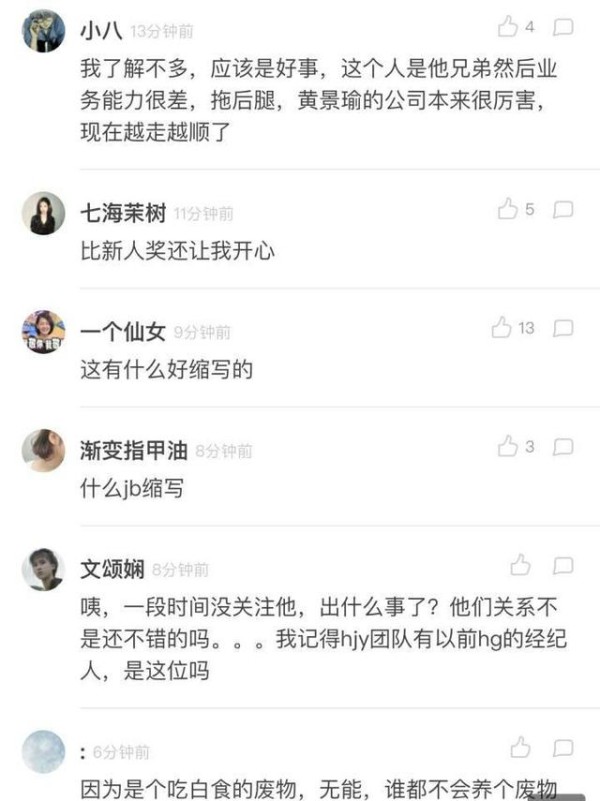Viewport: 600px width, 801px height.
Task: Like 渐变指甲油's comment
Action: coord(509,446)
